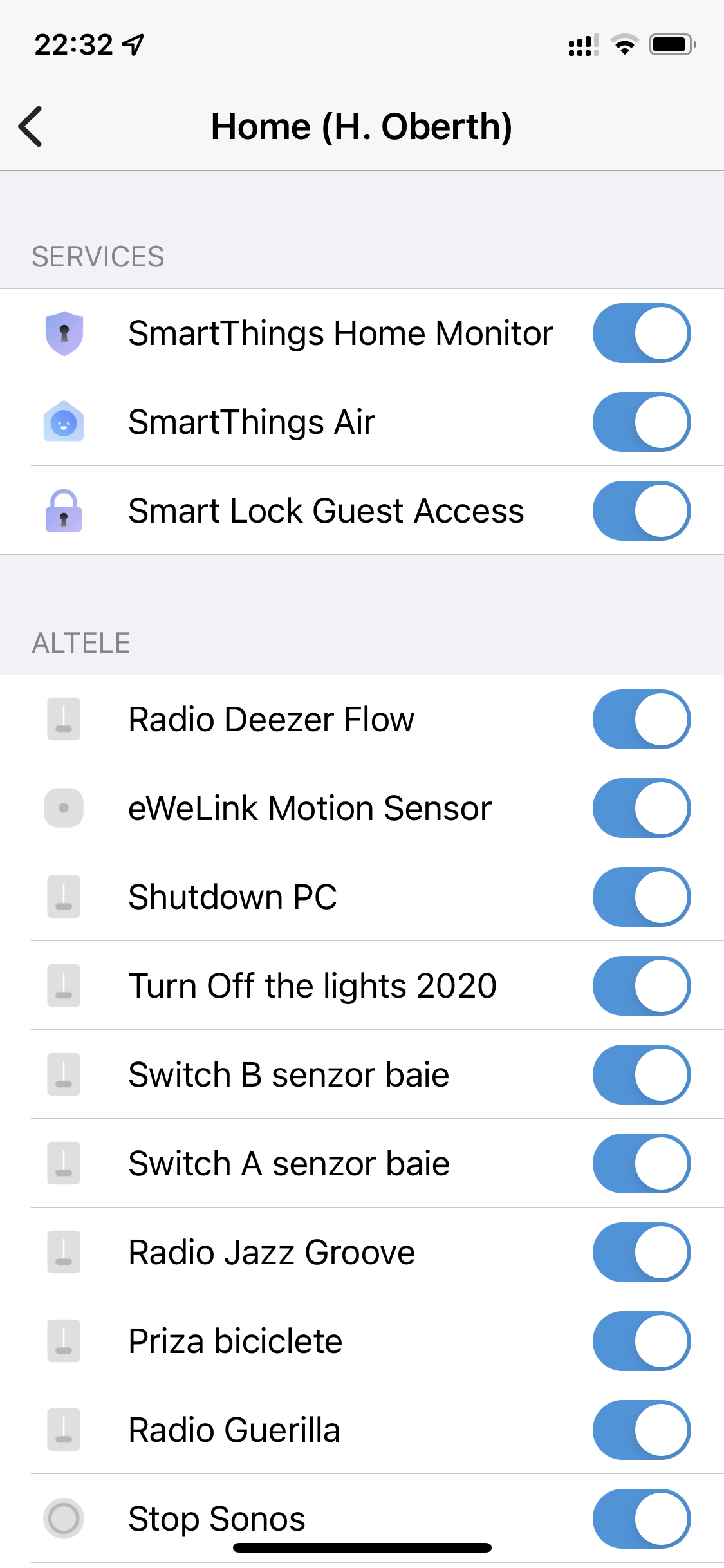Tap the SmartThings Home Monitor shield icon
Image resolution: width=724 pixels, height=1568 pixels.
tap(63, 333)
